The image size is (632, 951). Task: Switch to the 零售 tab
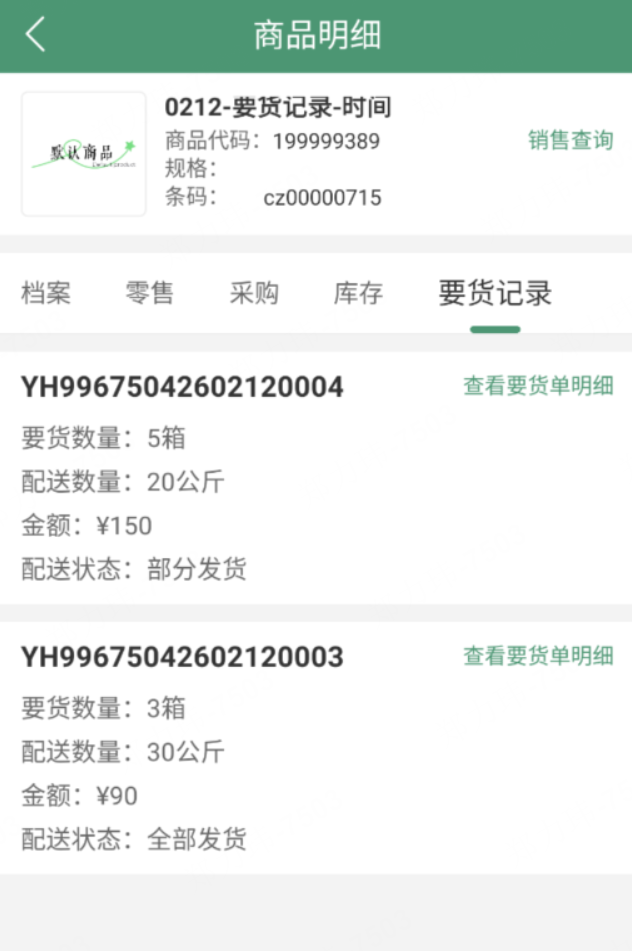(x=150, y=294)
